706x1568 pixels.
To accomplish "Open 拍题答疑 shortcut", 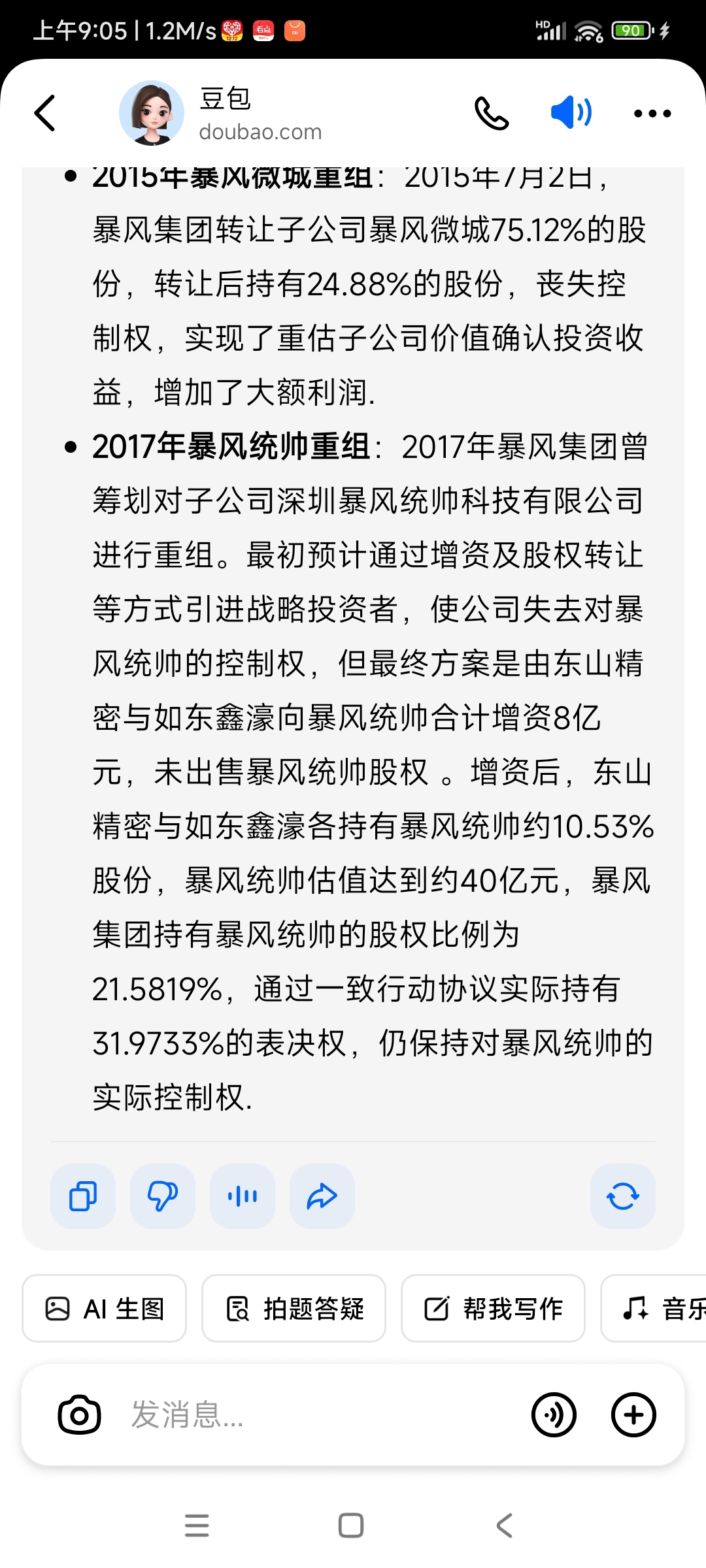I will pyautogui.click(x=294, y=1309).
